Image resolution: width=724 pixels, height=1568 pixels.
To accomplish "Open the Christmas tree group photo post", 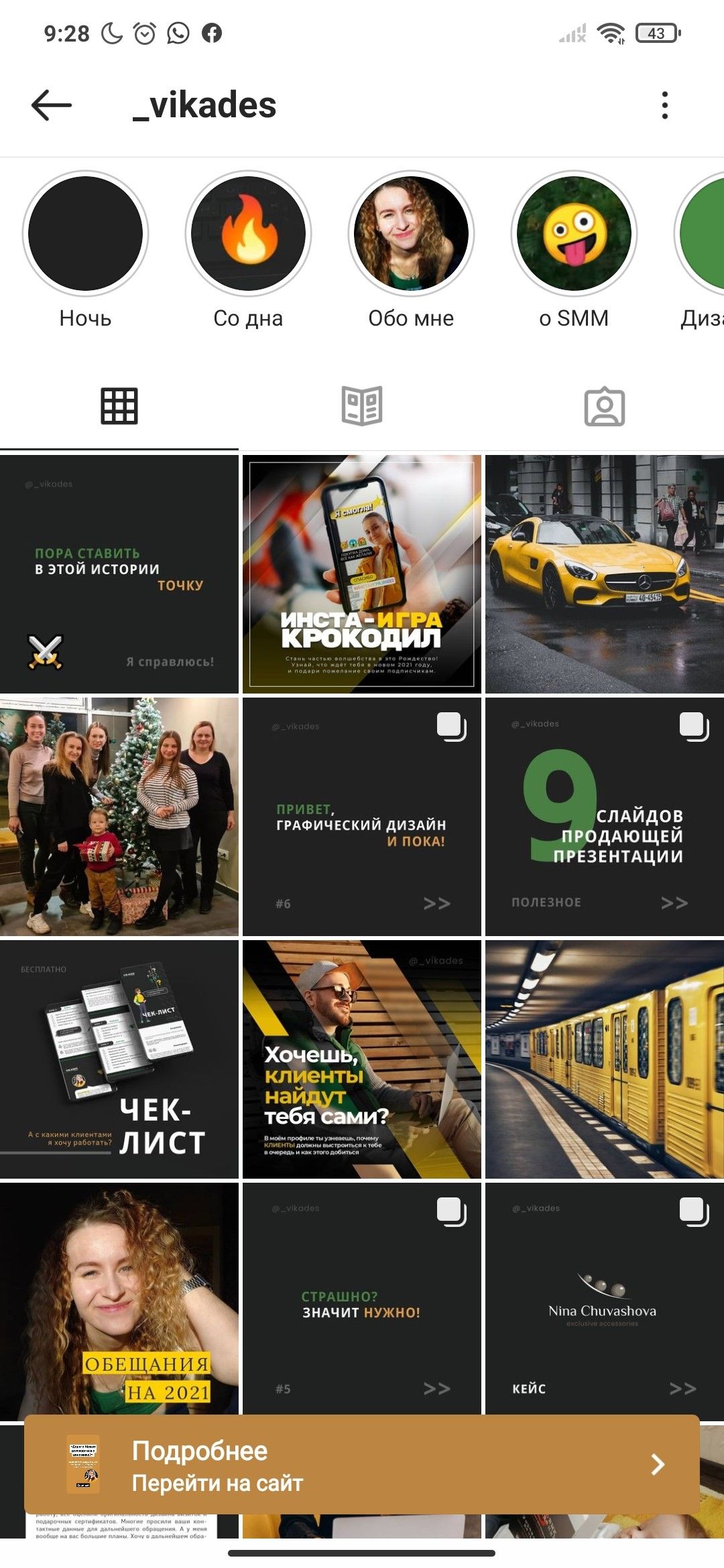I will [x=119, y=817].
